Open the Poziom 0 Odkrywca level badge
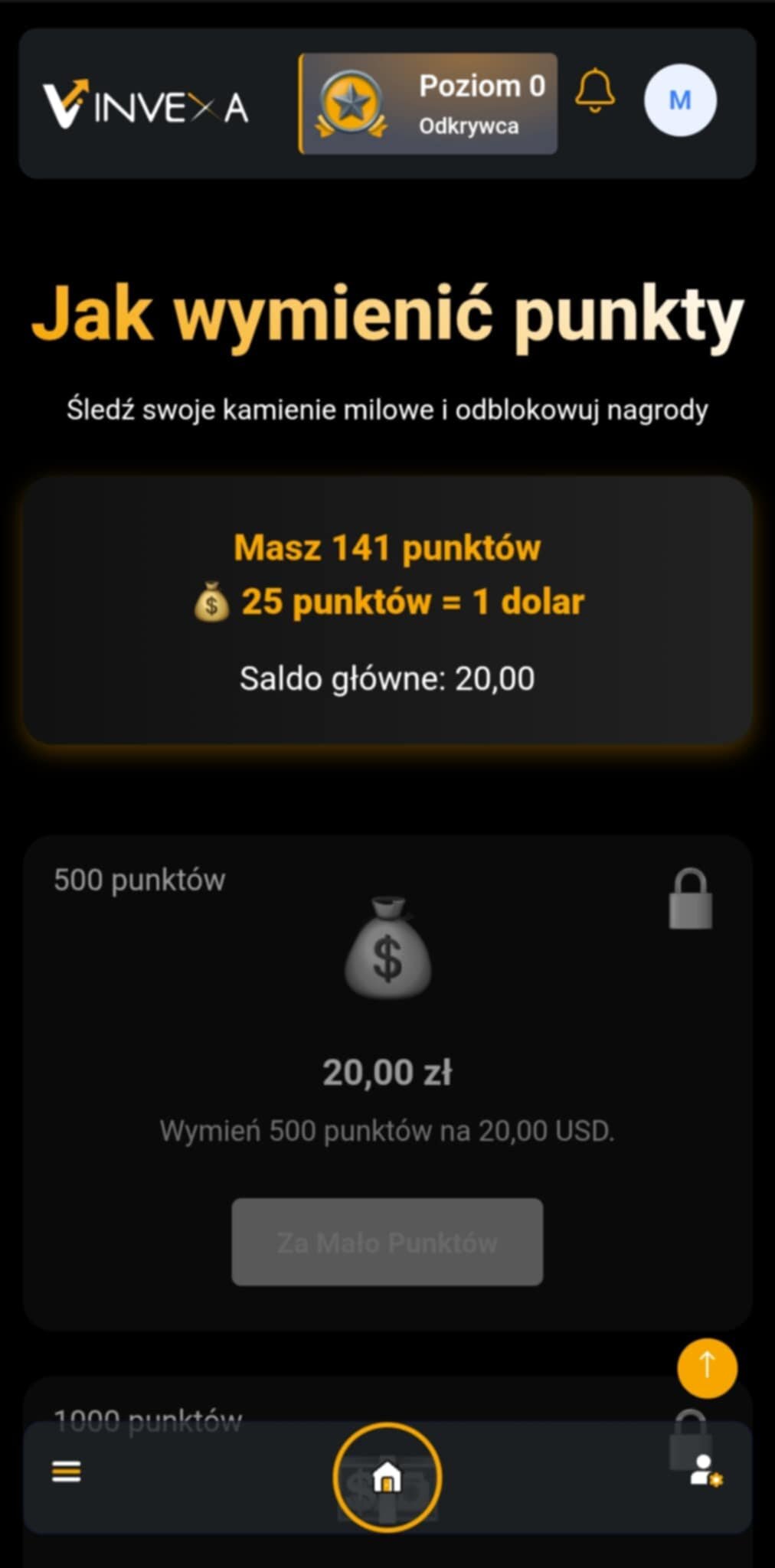 (428, 103)
